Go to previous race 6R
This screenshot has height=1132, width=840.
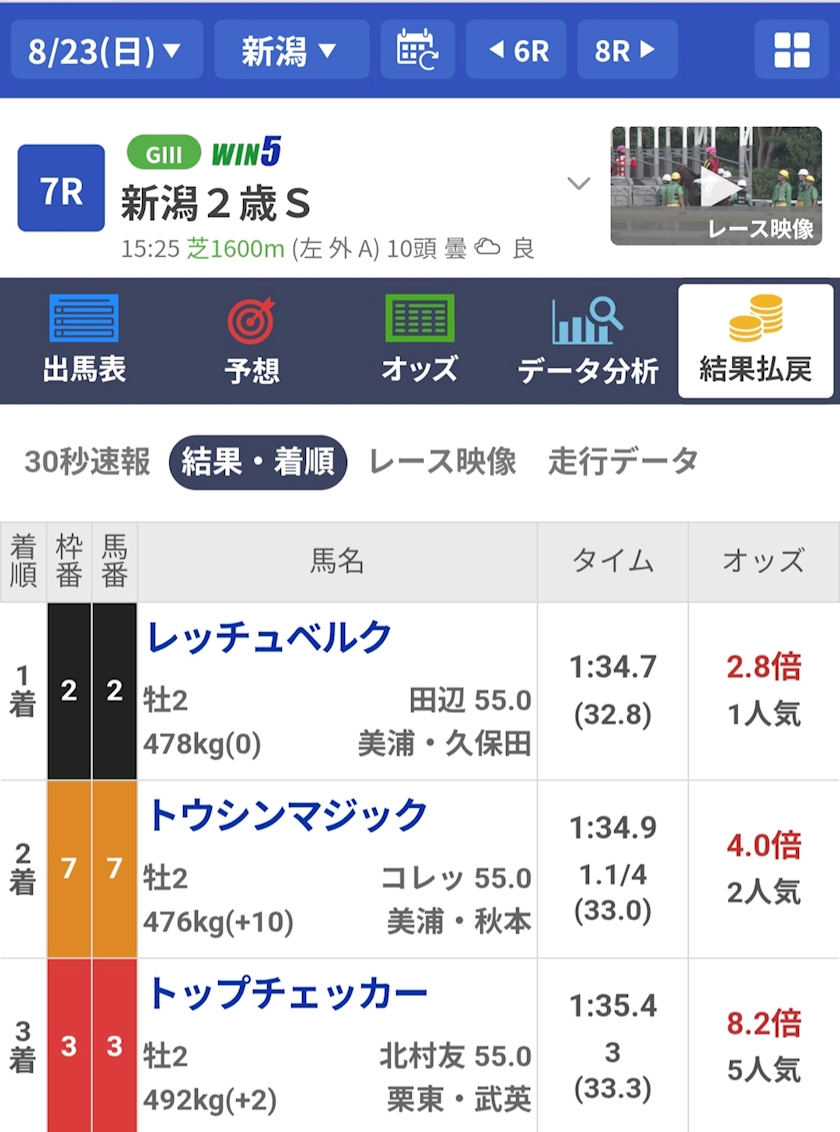[516, 50]
